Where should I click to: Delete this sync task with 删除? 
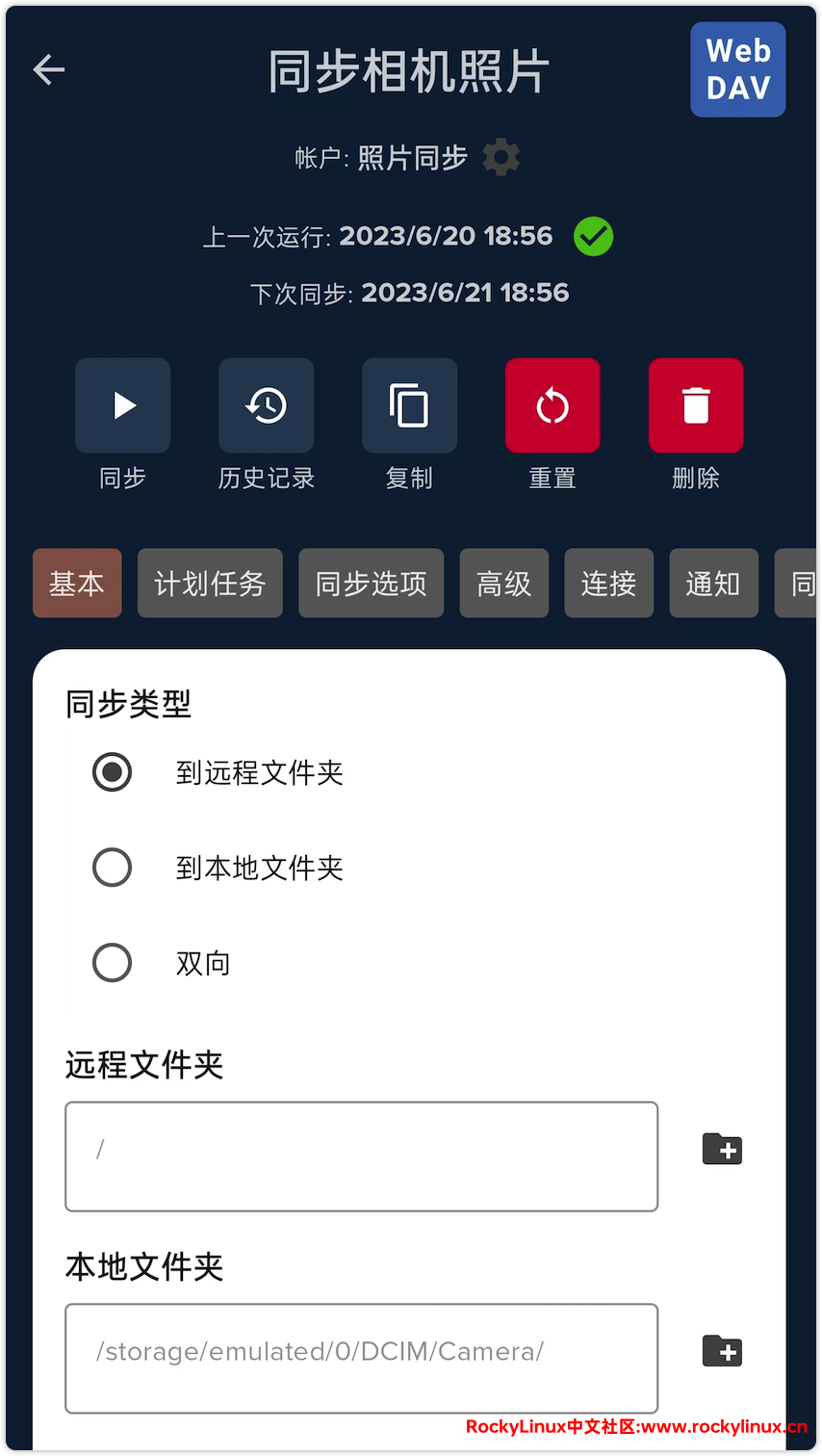coord(696,405)
